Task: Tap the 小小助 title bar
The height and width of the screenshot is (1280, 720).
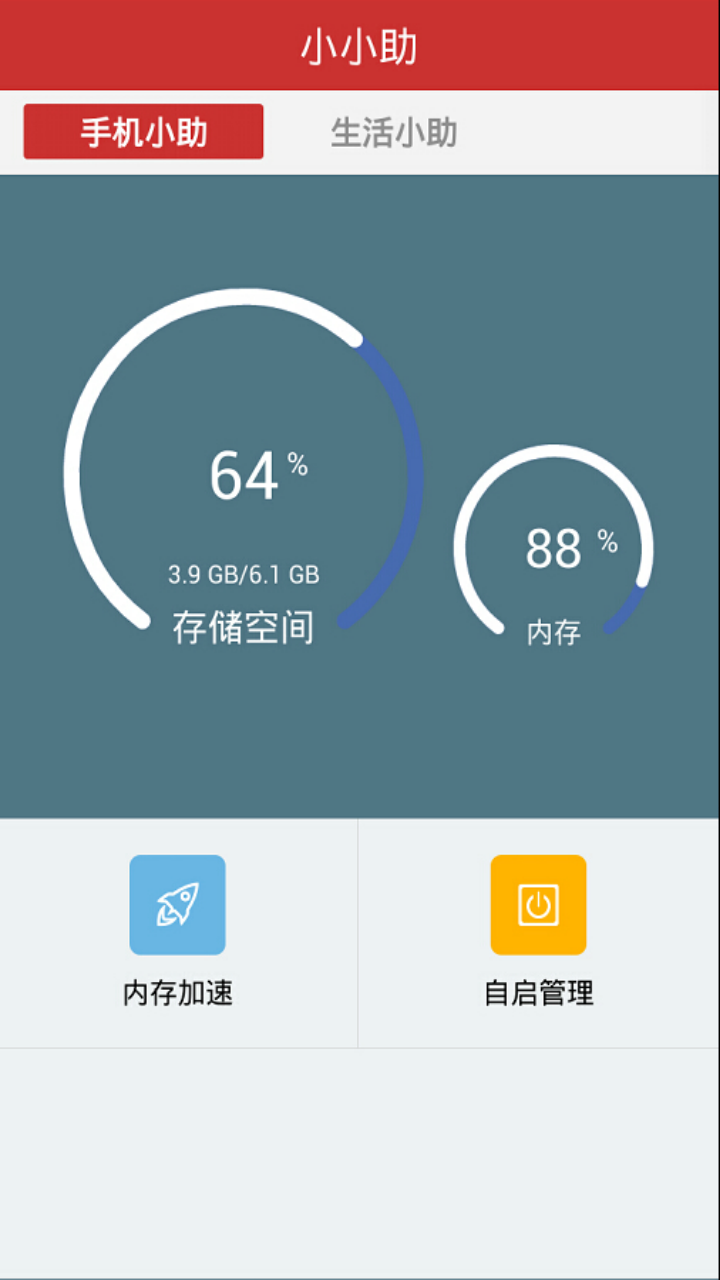Action: [360, 43]
